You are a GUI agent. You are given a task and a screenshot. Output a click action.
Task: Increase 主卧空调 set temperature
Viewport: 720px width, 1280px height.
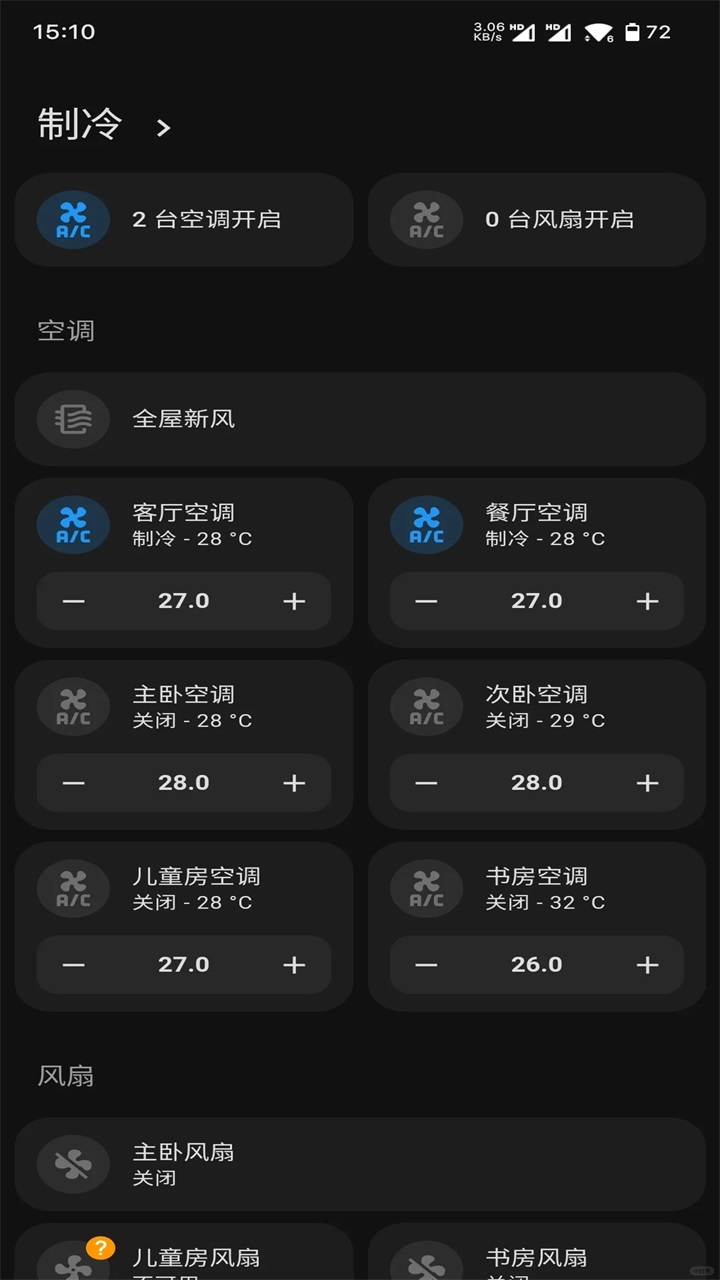[294, 783]
